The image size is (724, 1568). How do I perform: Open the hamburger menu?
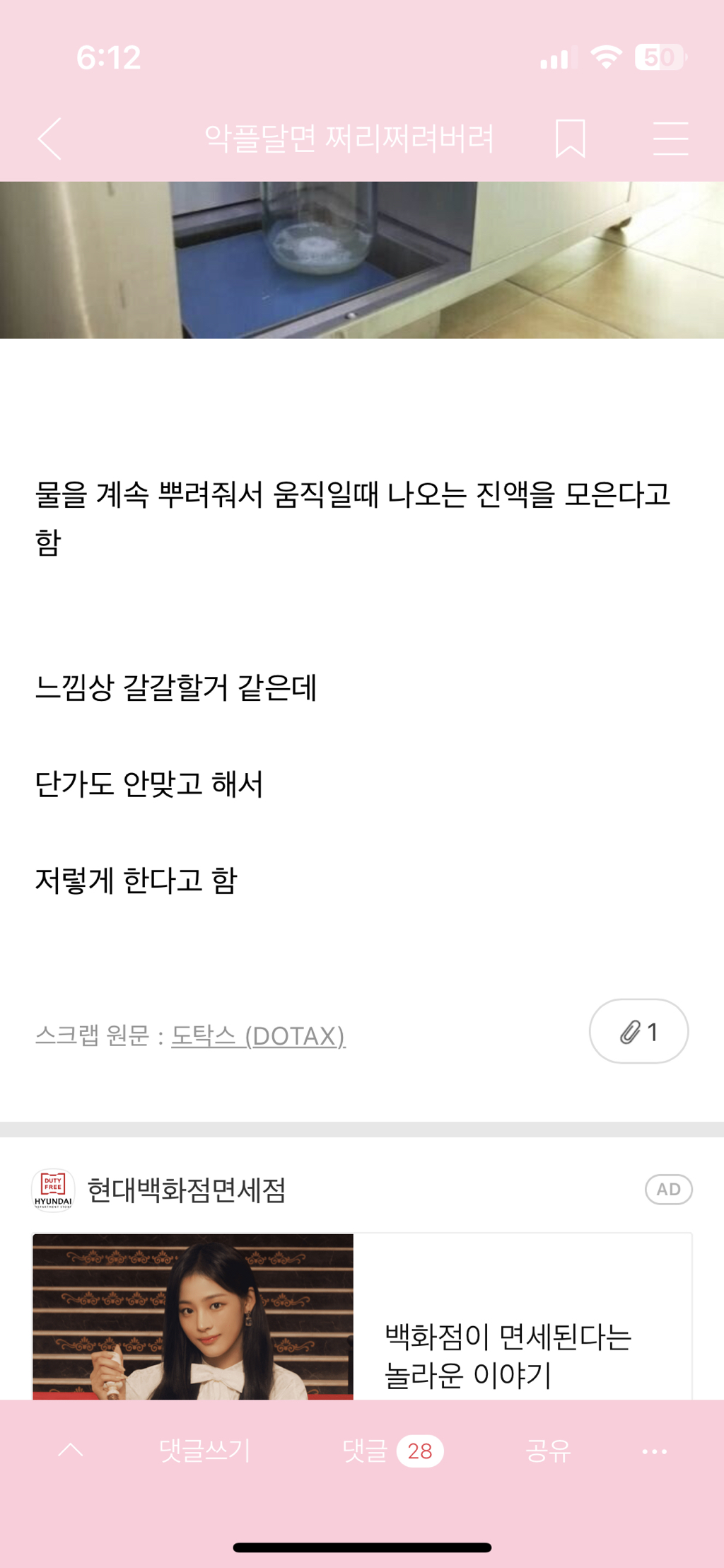click(x=670, y=139)
